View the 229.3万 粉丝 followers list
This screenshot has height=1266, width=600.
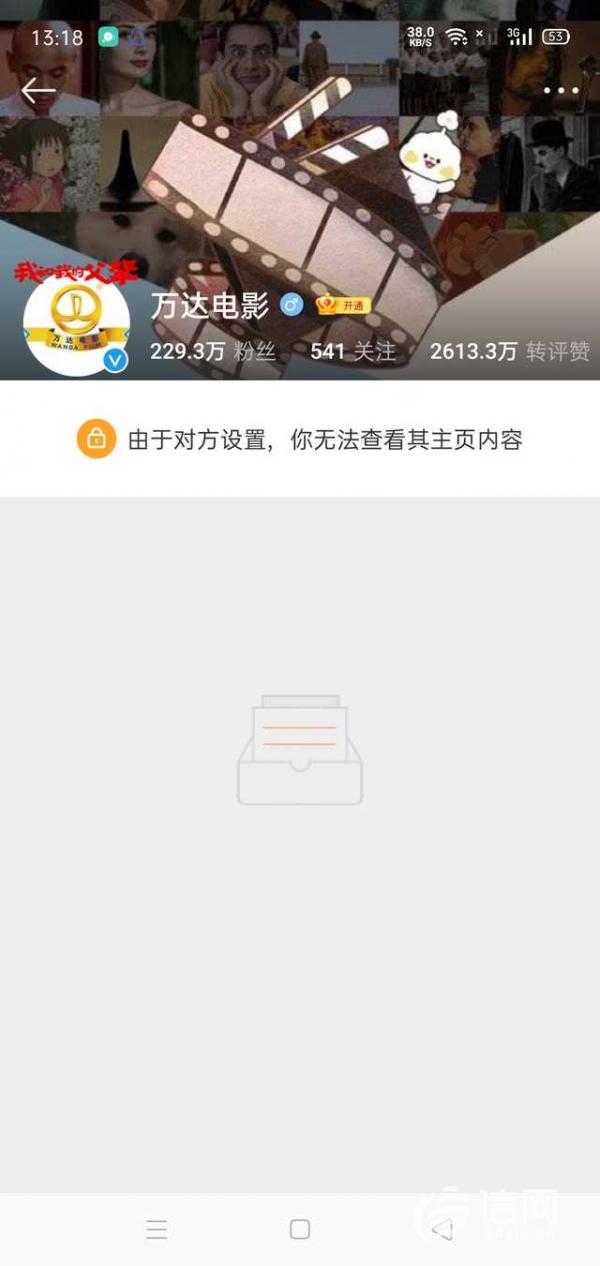tap(212, 352)
